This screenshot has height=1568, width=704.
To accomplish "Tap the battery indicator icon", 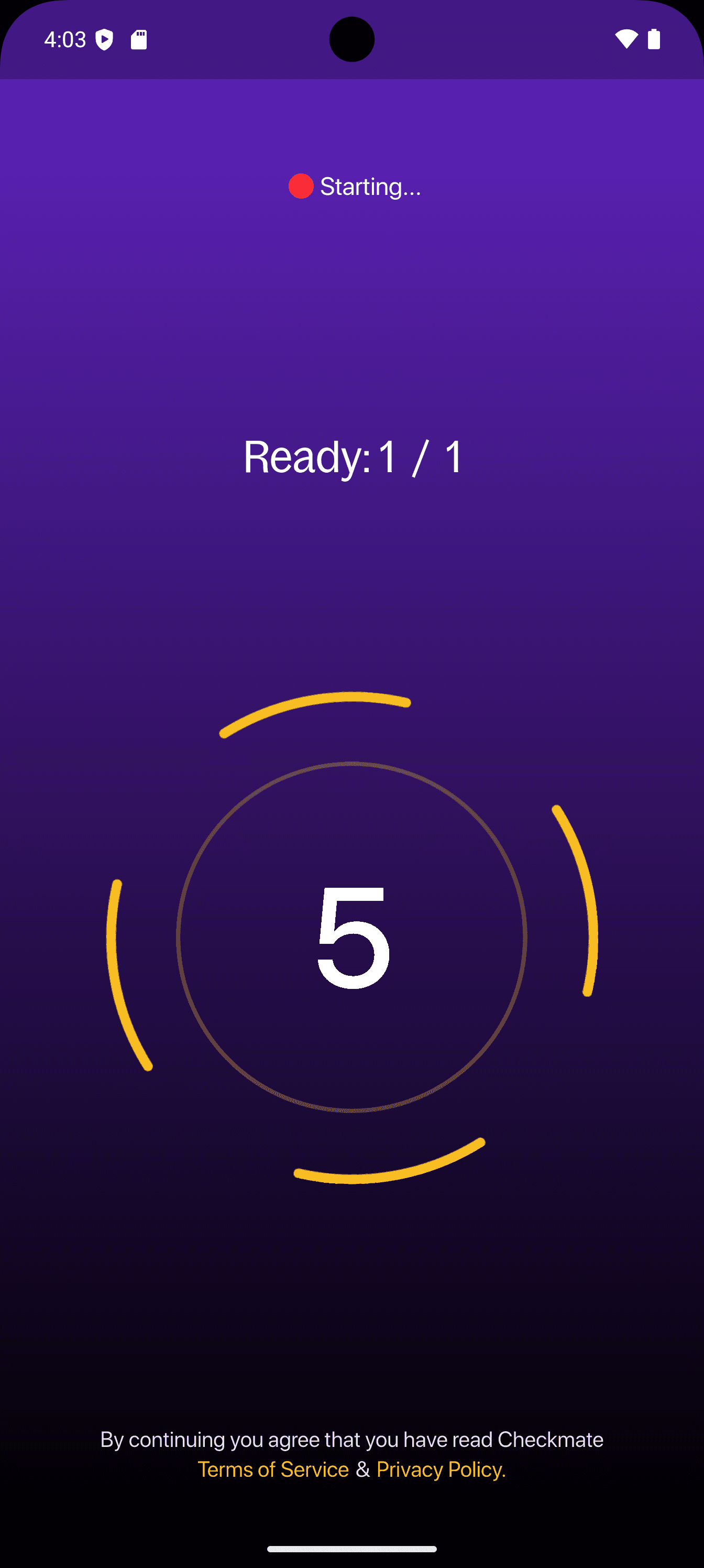I will [654, 38].
